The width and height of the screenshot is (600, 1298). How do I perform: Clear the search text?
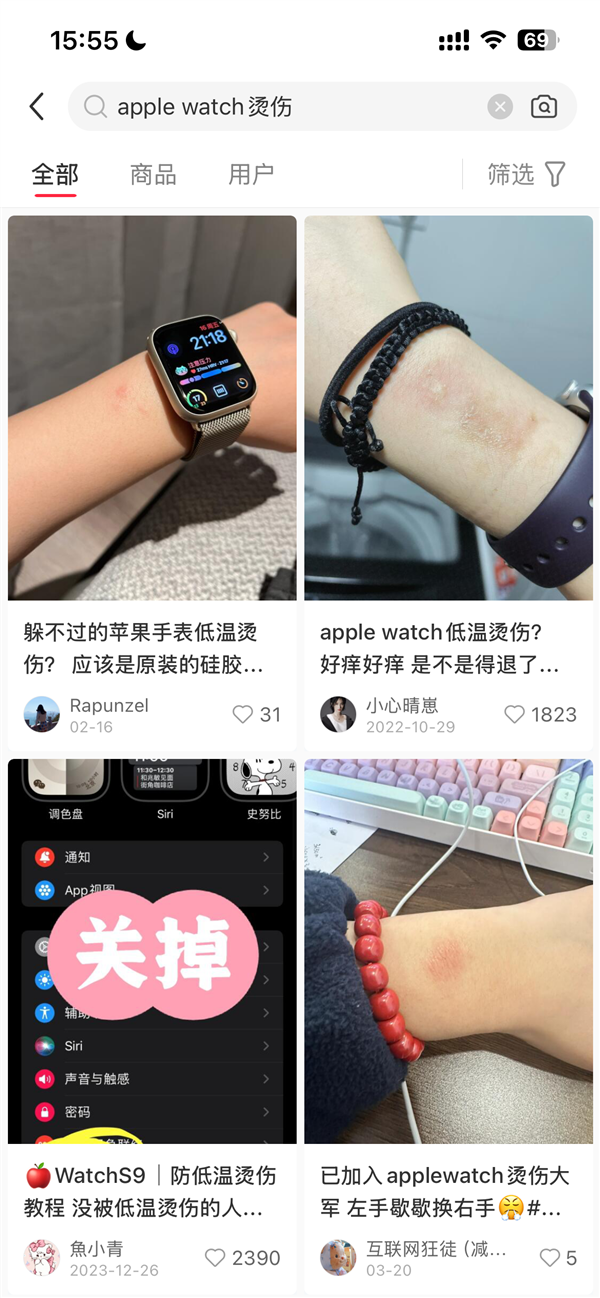[x=500, y=107]
